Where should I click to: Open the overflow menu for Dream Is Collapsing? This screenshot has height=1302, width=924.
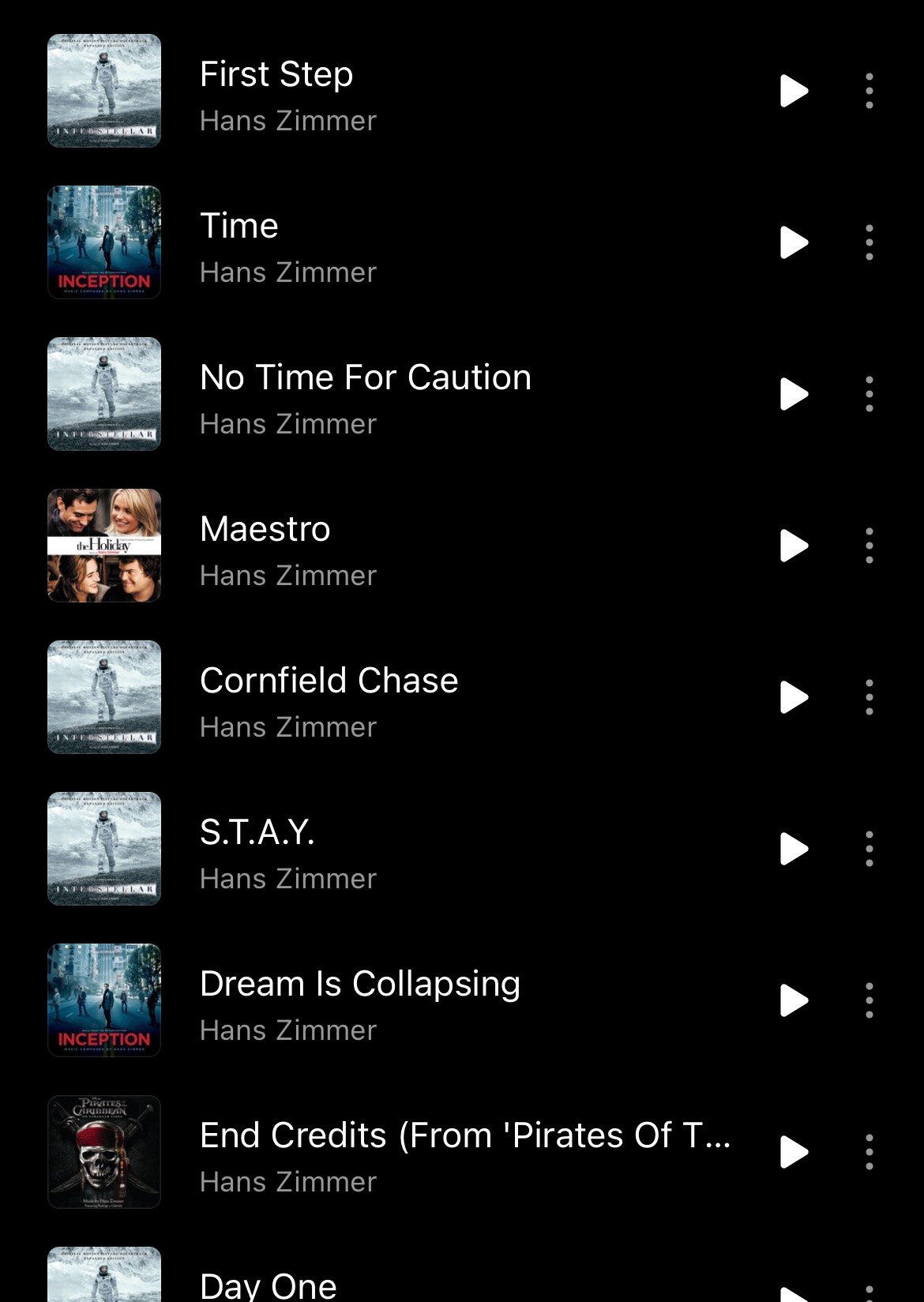click(869, 1000)
